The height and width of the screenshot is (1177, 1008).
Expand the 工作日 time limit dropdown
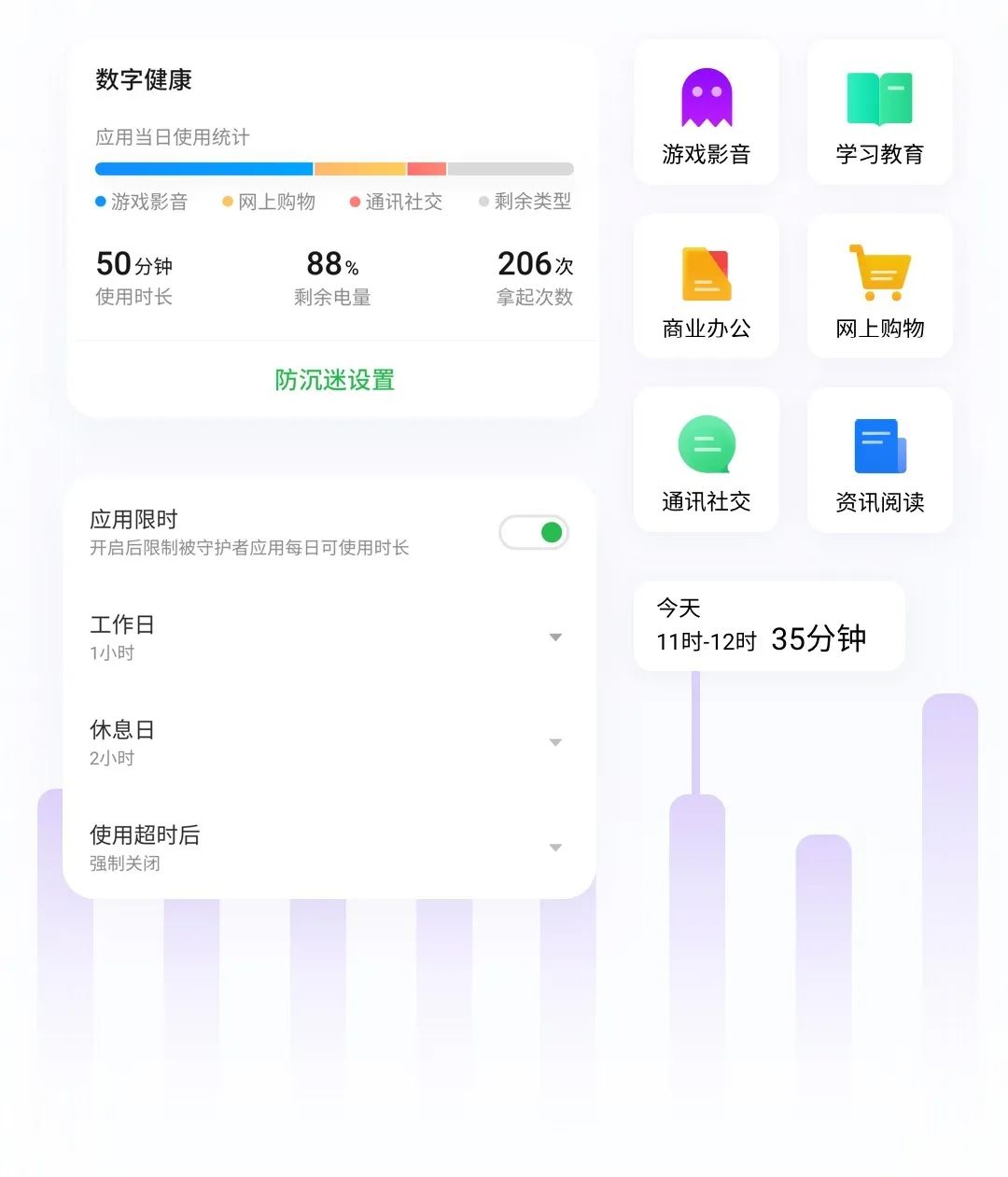pos(555,637)
